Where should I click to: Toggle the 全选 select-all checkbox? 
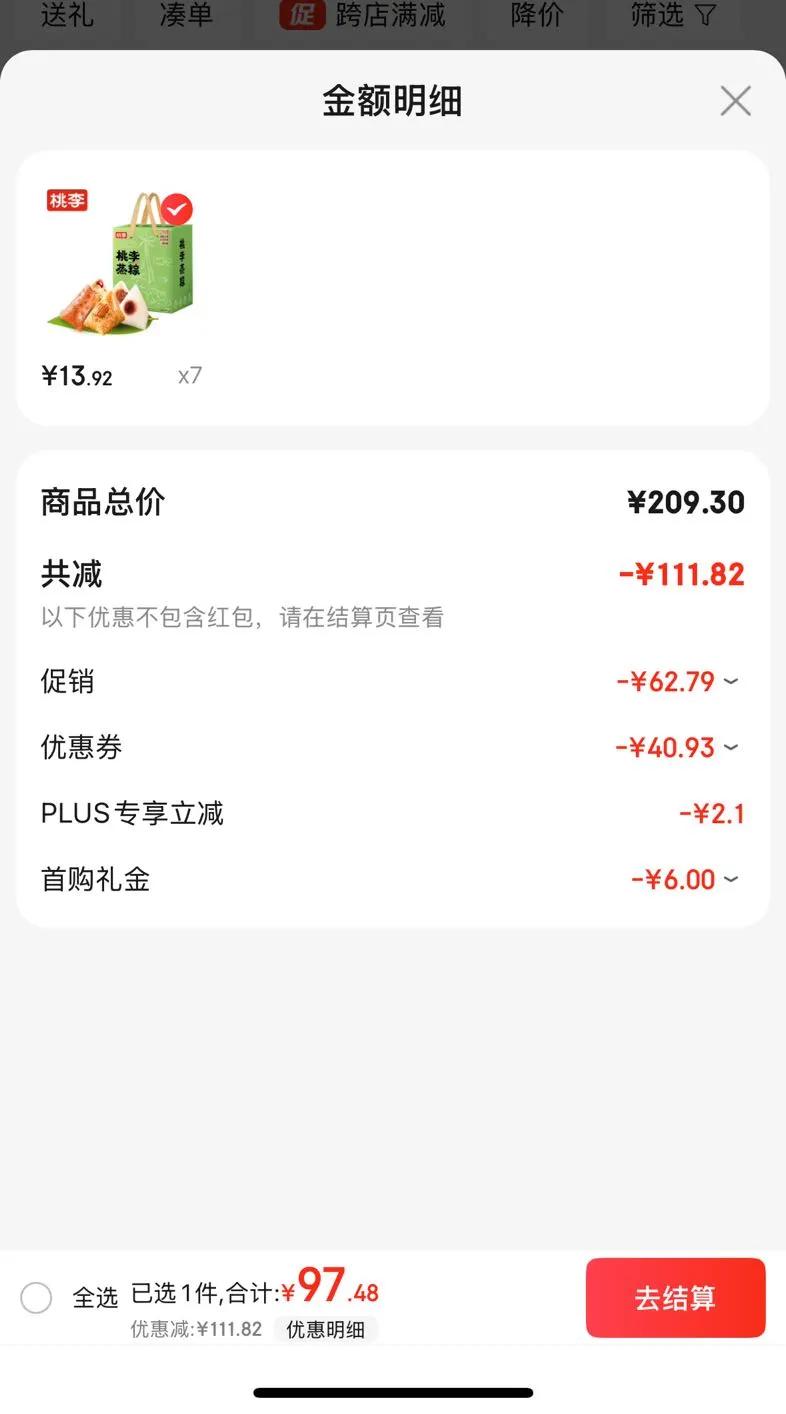coord(36,1298)
